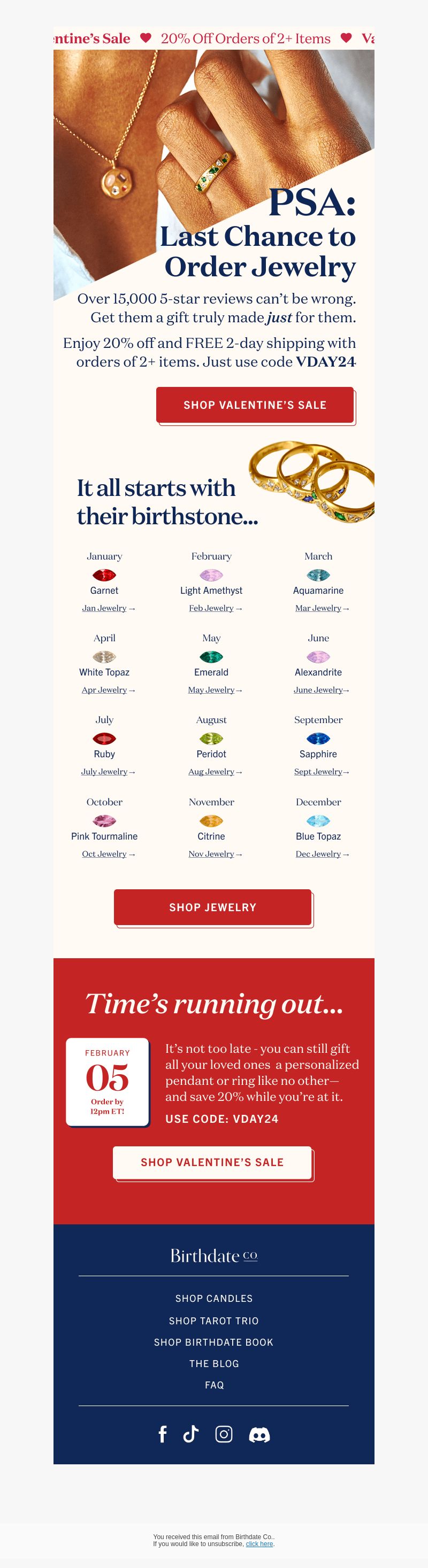Viewport: 428px width, 1568px height.
Task: Open the FAQ link
Action: coord(214,1385)
